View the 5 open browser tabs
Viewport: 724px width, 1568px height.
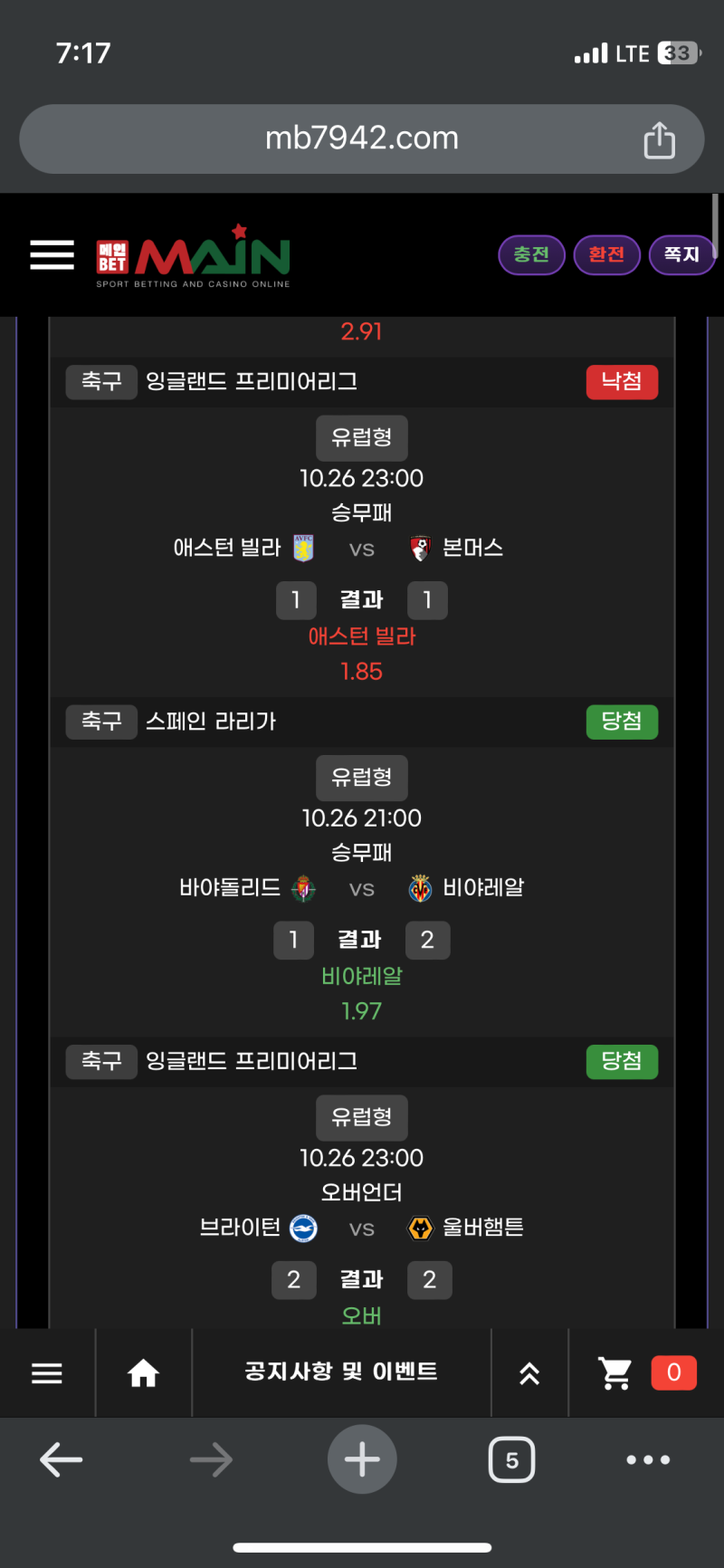click(x=511, y=1459)
